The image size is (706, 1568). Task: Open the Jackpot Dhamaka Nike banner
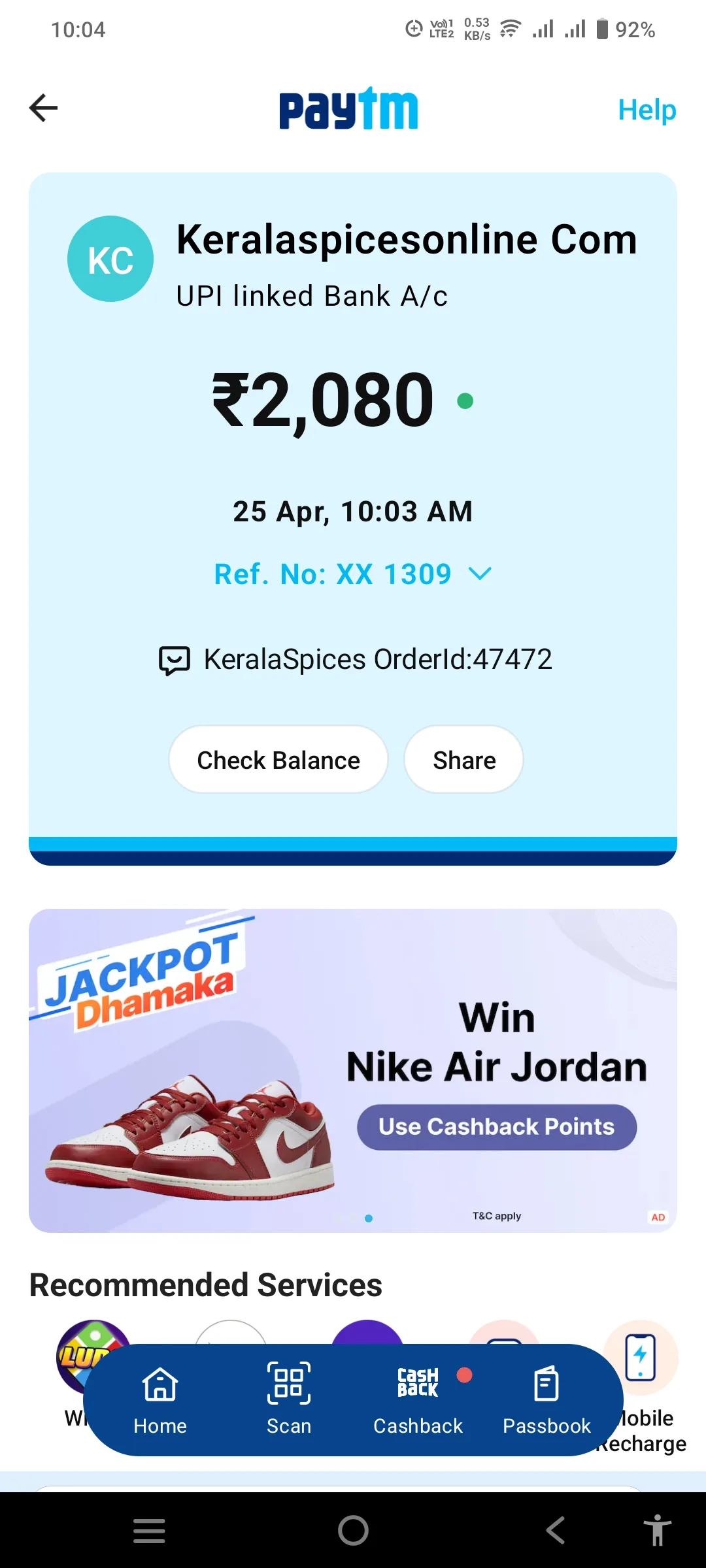pos(353,1070)
